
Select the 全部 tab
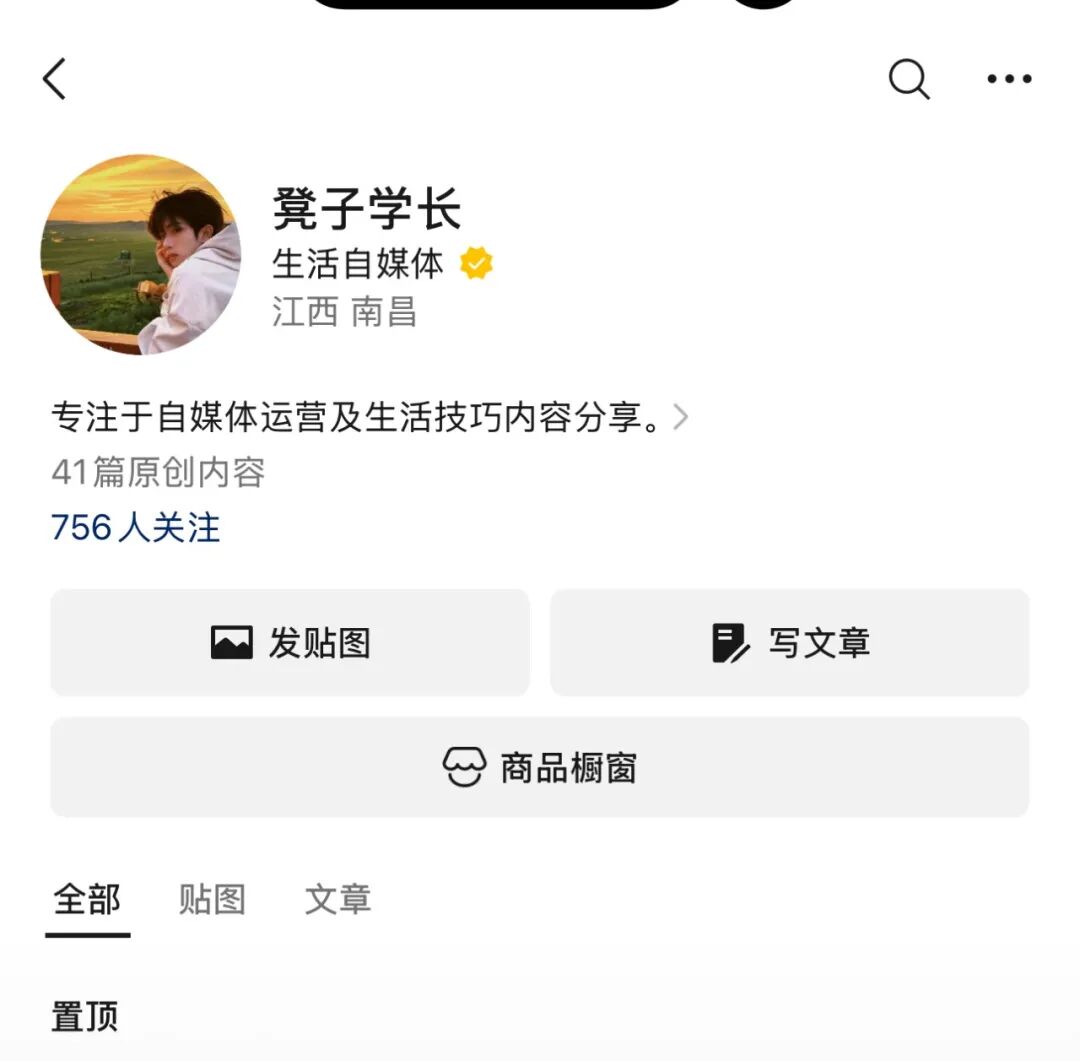(87, 899)
